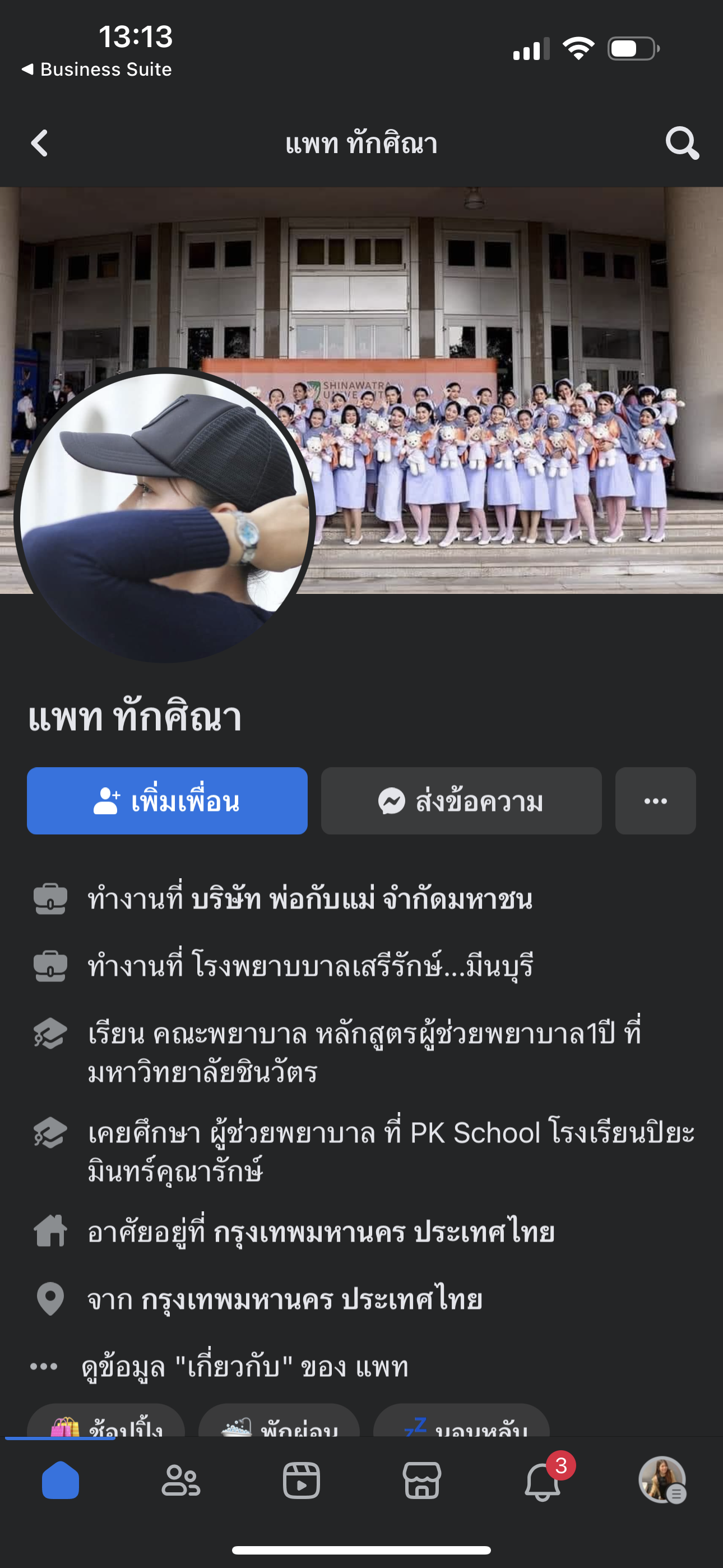Switch to the Video tab
The width and height of the screenshot is (723, 1568).
click(x=302, y=1481)
